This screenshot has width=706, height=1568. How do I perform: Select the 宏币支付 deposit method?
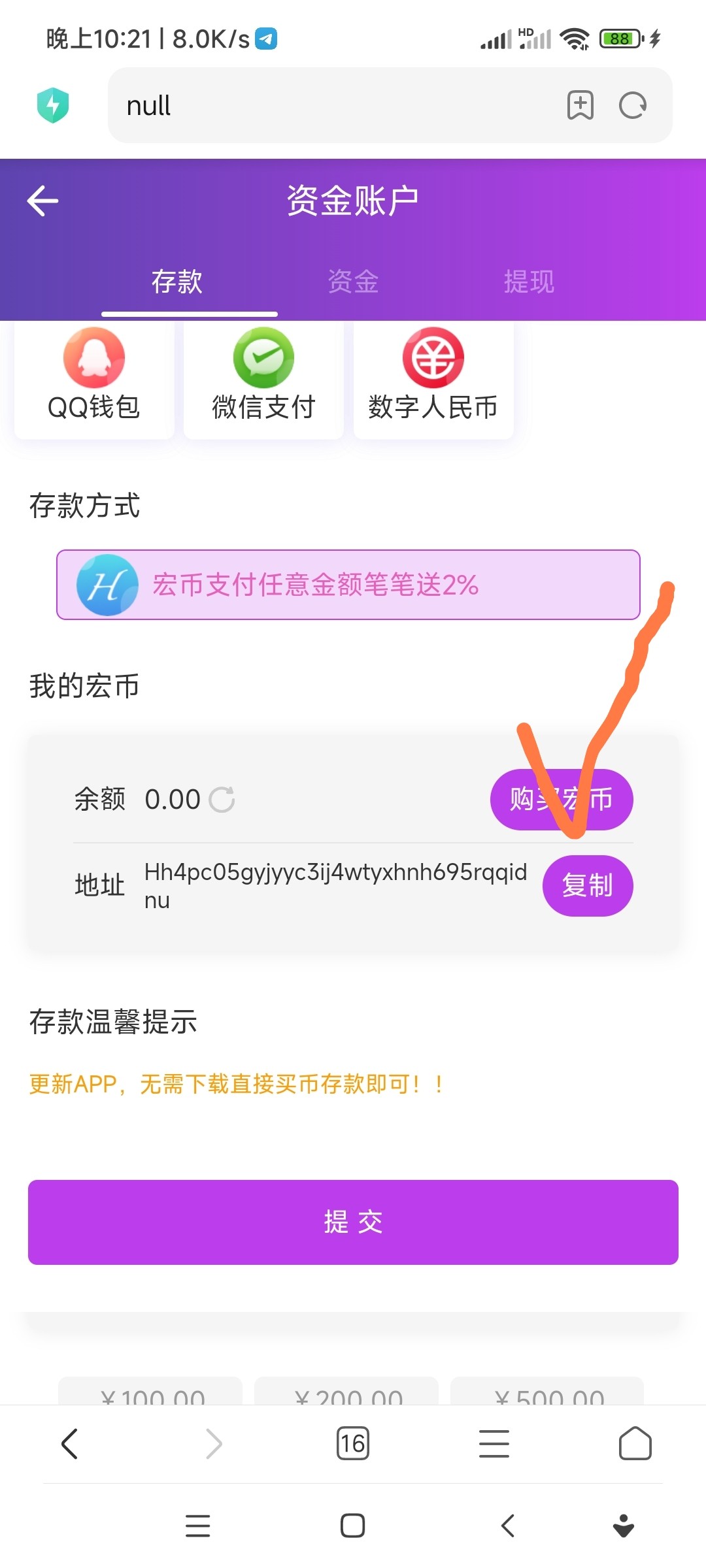pyautogui.click(x=348, y=585)
